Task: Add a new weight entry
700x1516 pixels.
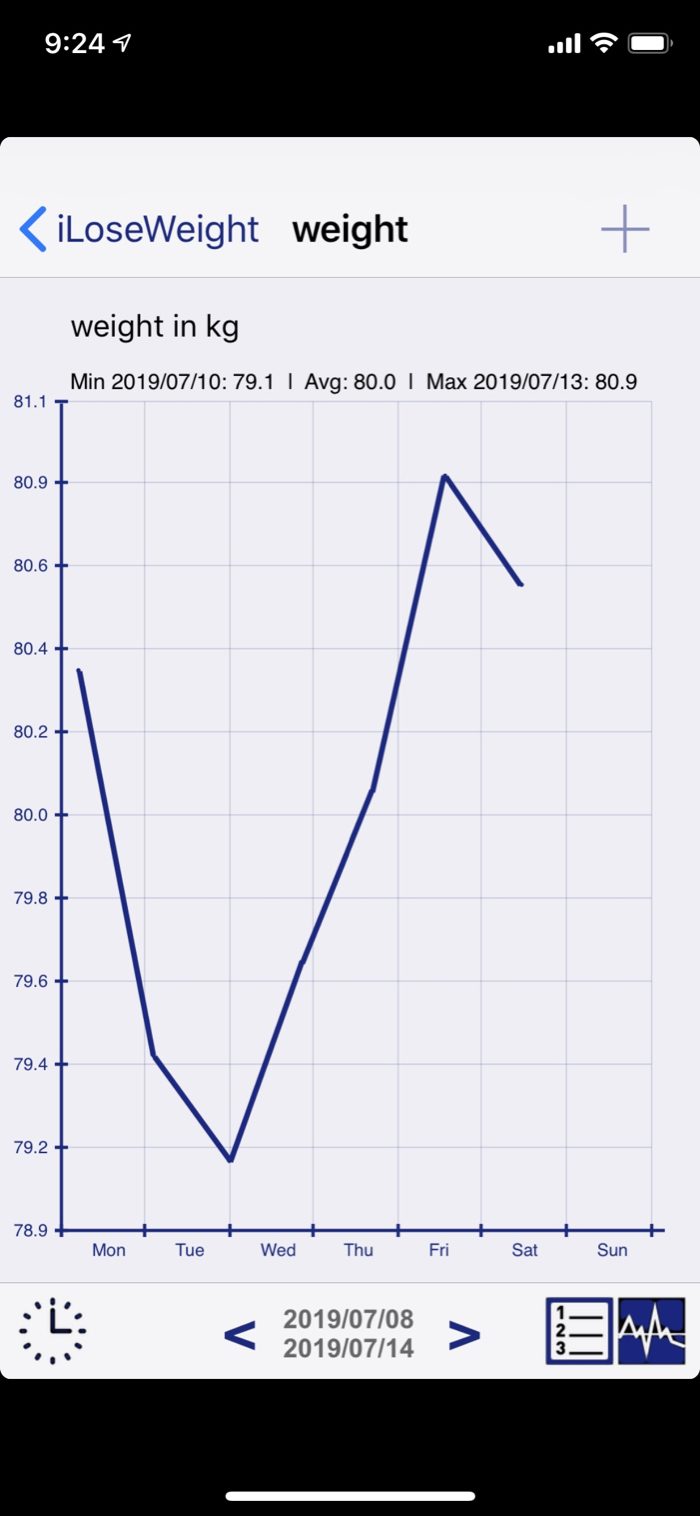Action: (625, 229)
